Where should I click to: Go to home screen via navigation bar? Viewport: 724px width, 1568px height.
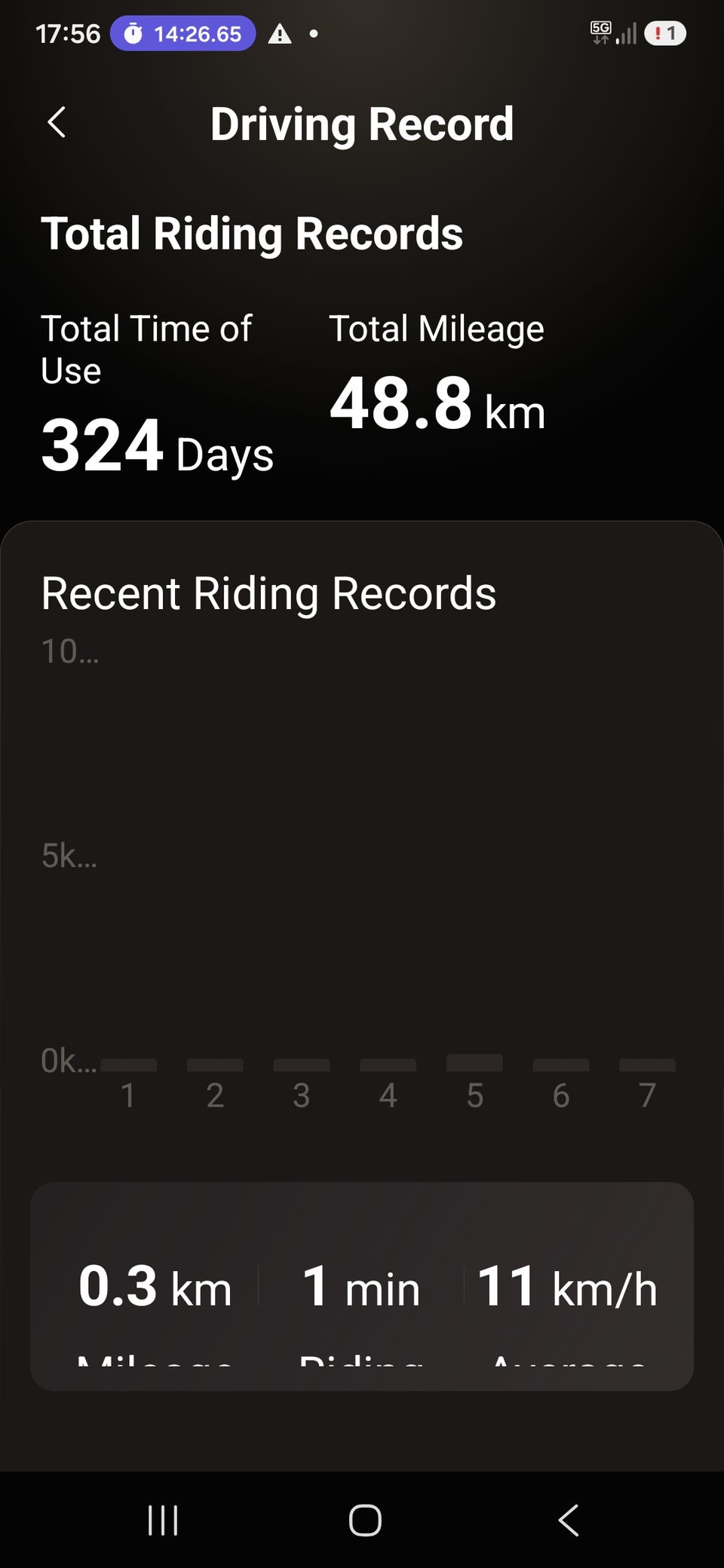coord(365,1520)
